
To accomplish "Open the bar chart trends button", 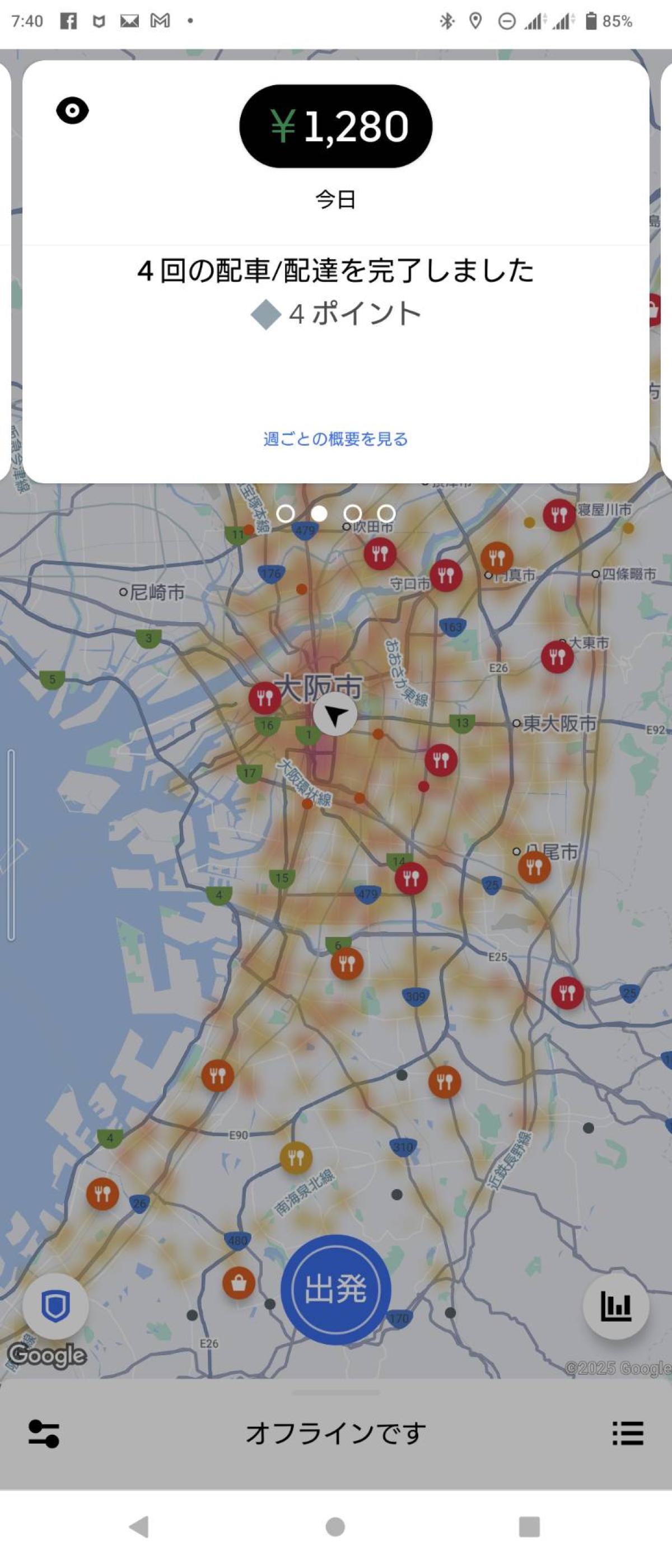I will tap(615, 1306).
